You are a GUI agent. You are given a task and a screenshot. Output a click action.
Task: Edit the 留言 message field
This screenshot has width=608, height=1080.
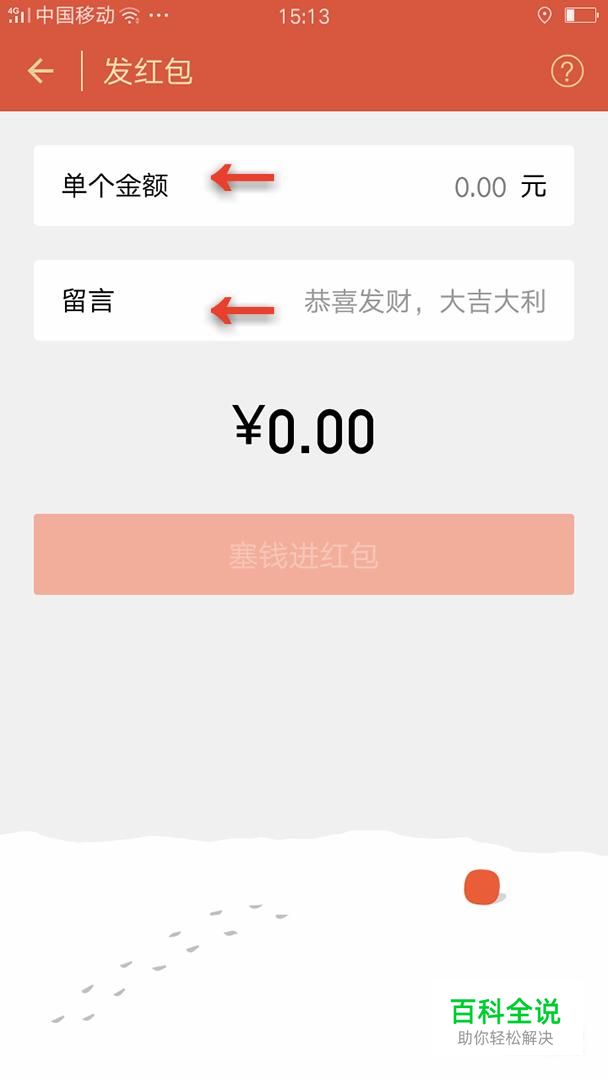click(304, 300)
